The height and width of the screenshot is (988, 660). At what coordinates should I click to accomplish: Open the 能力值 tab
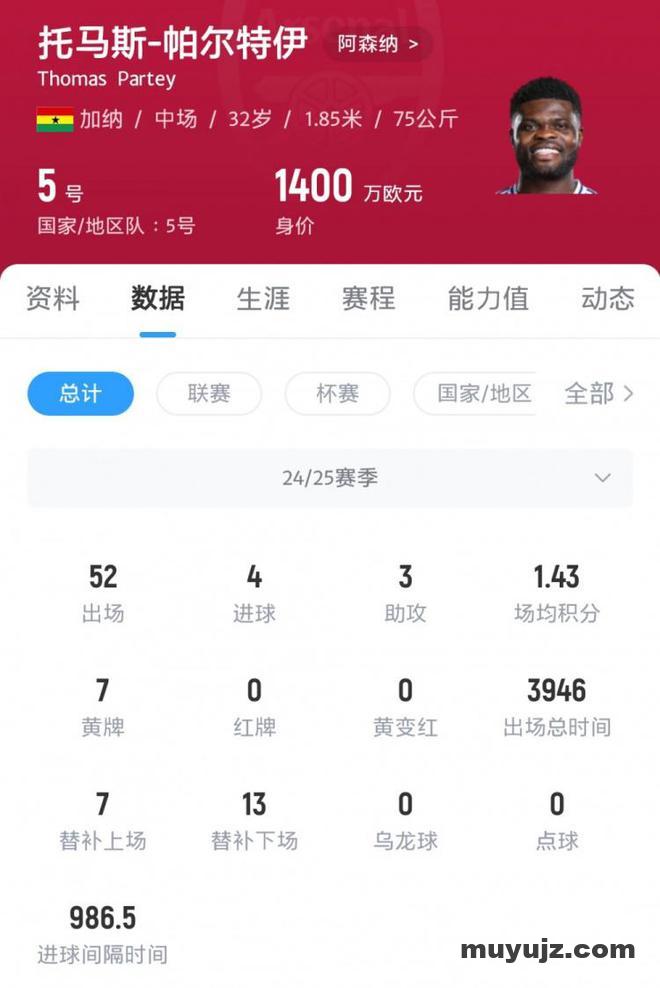pos(487,298)
